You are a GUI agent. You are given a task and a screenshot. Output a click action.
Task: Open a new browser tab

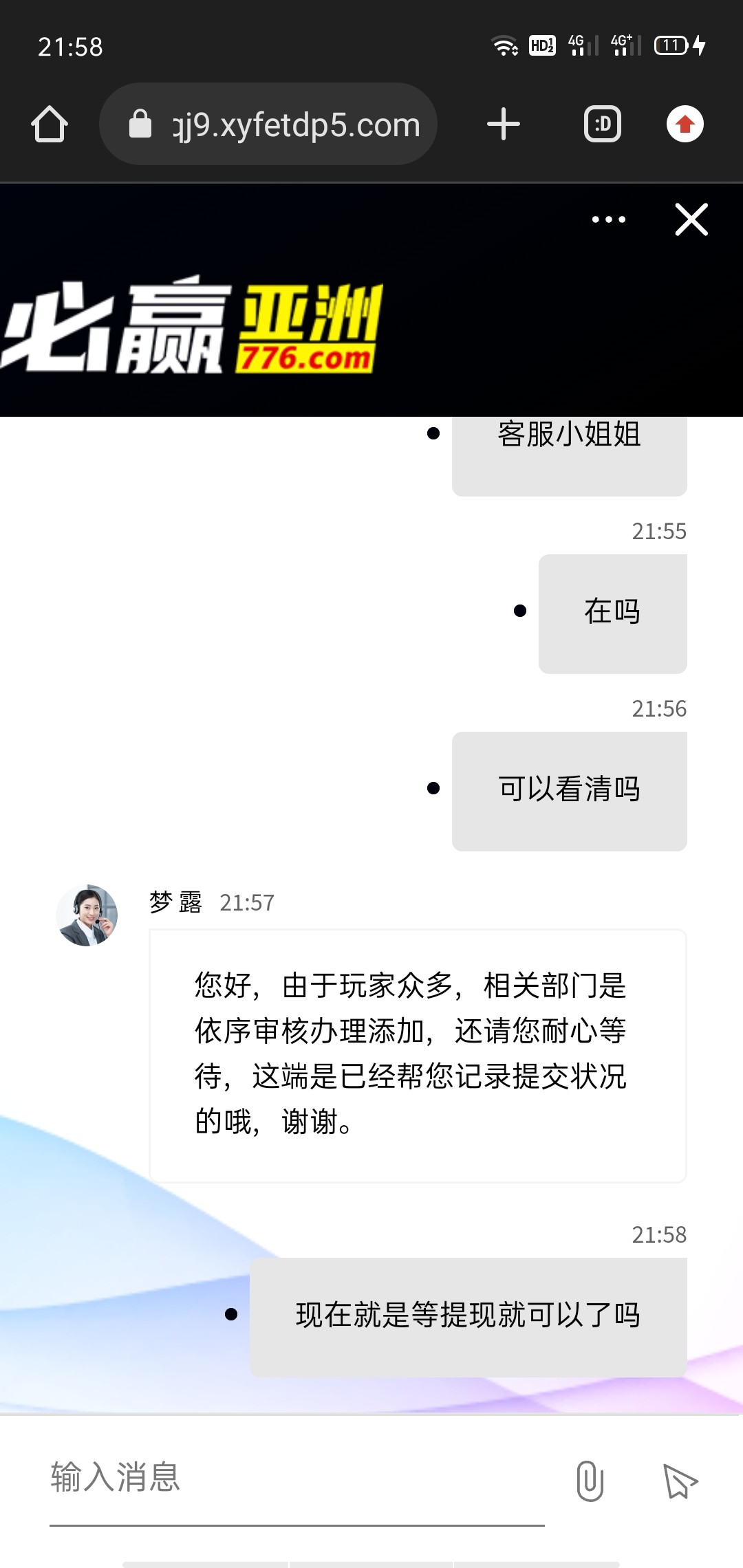(x=504, y=124)
